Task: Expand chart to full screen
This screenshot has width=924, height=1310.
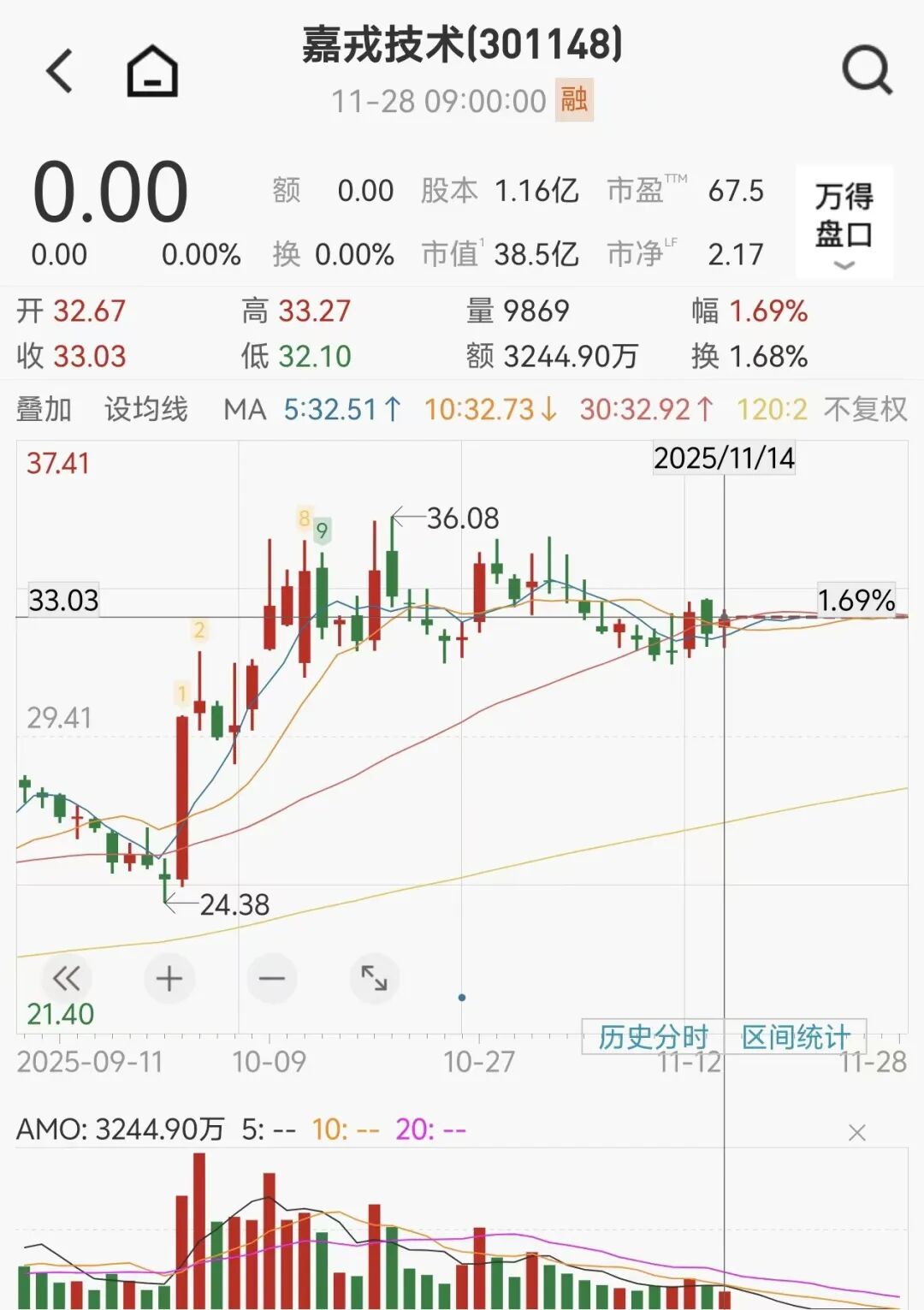Action: point(375,978)
